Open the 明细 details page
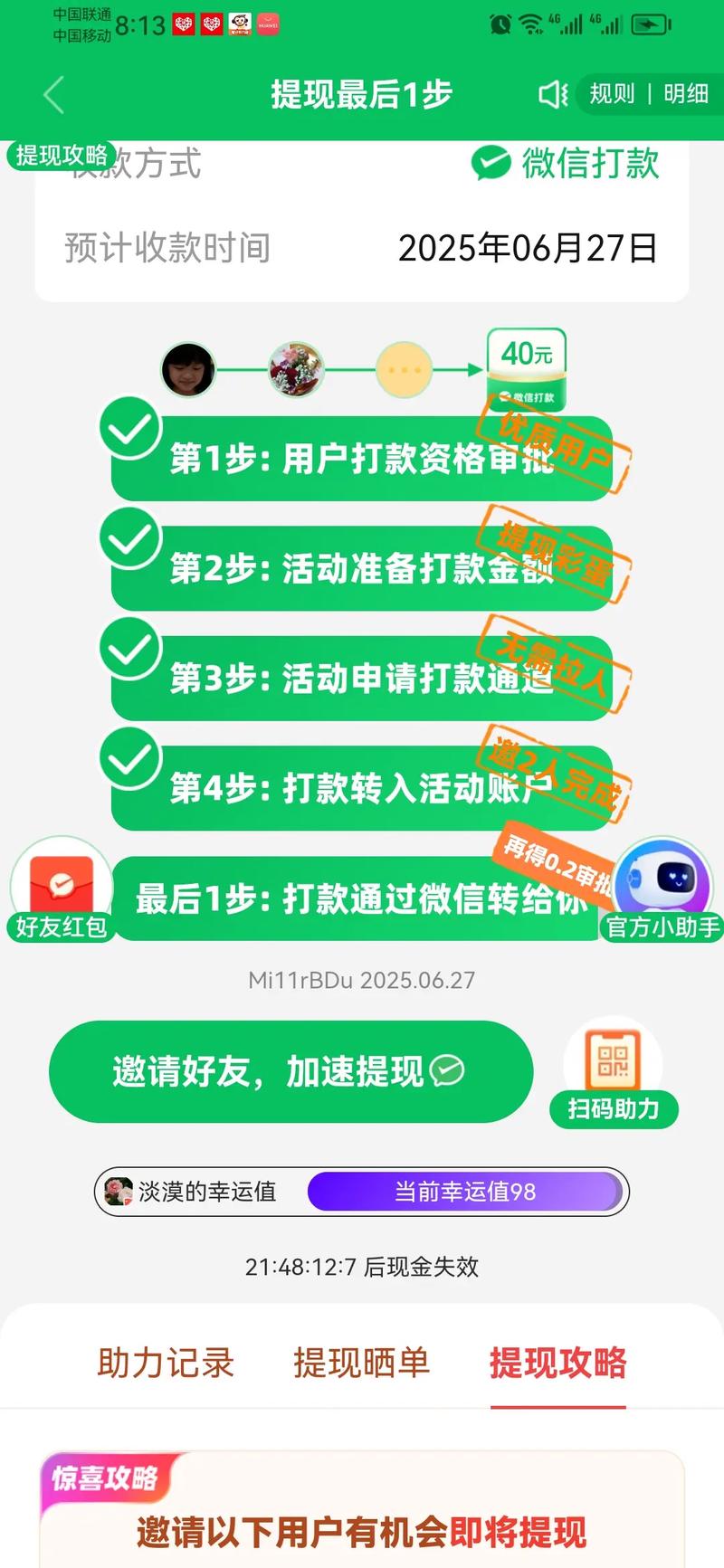The image size is (724, 1568). (685, 94)
